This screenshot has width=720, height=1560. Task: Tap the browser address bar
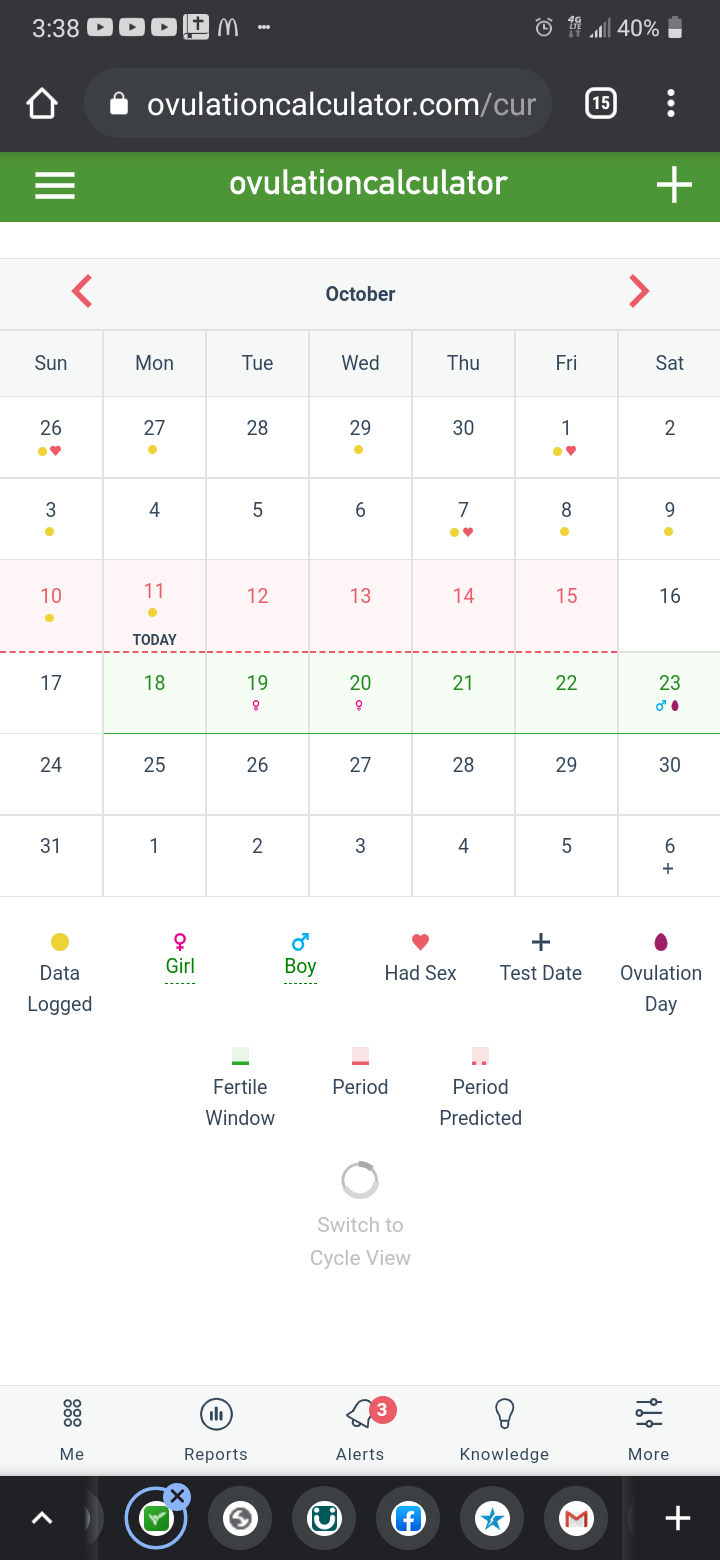click(318, 104)
